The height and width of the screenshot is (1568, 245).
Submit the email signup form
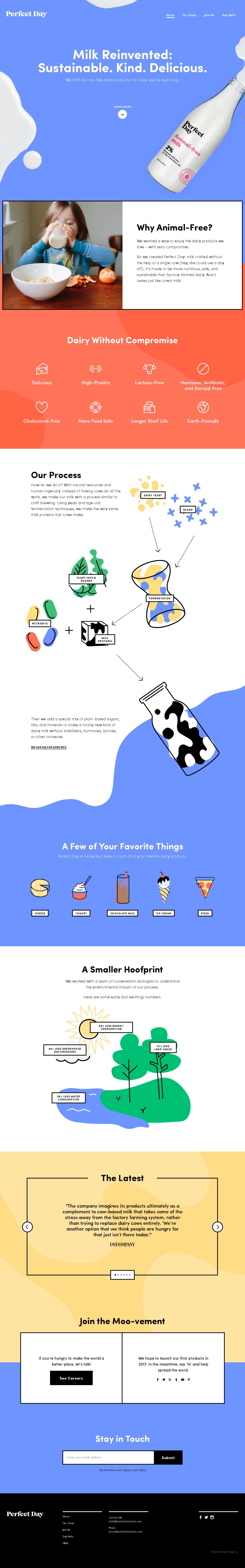(x=168, y=1457)
